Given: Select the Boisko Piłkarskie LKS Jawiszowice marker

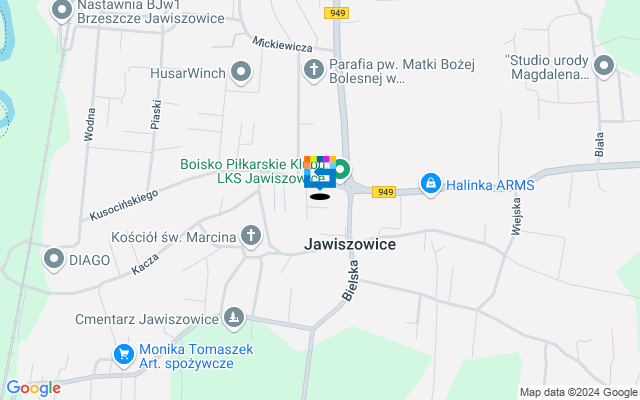Looking at the screenshot, I should 342,169.
